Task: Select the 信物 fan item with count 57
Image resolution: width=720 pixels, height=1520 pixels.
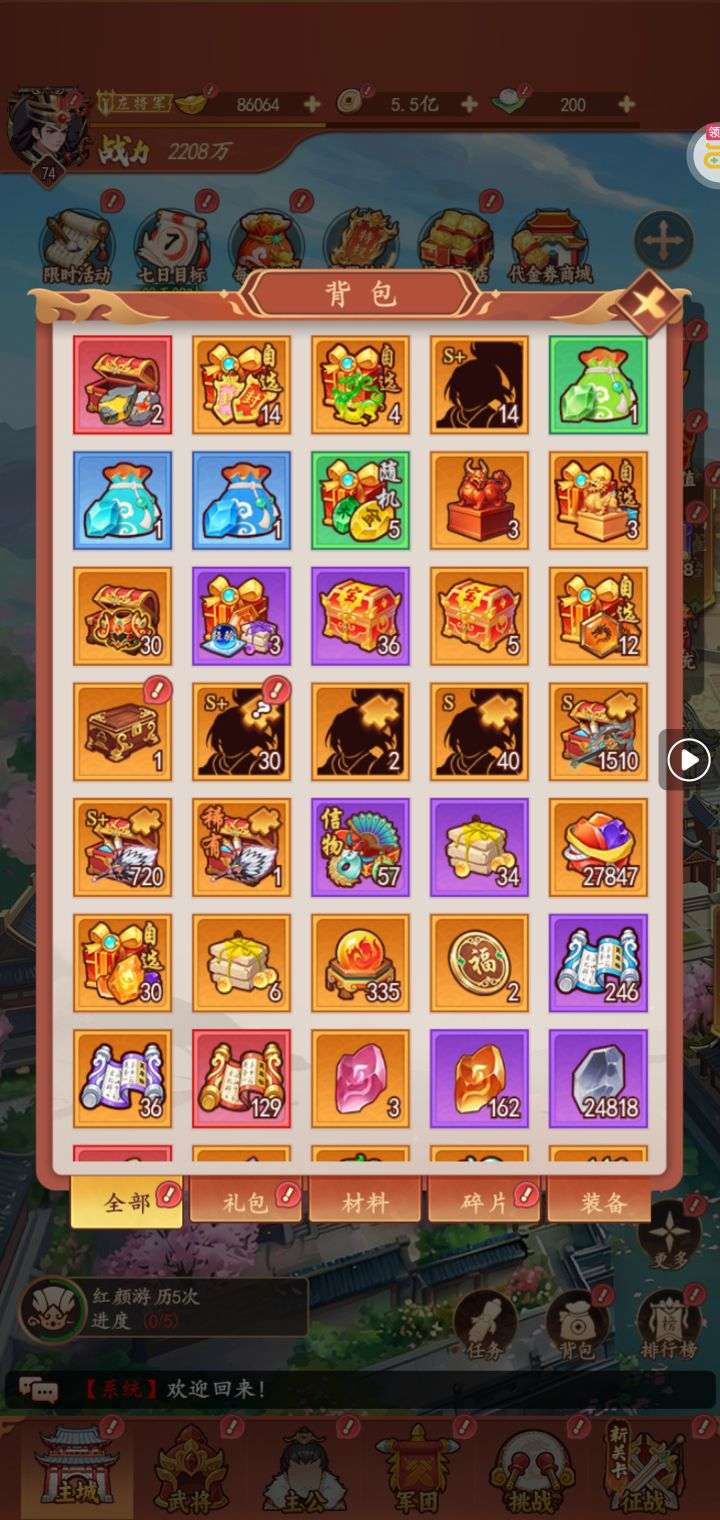Action: click(x=360, y=848)
